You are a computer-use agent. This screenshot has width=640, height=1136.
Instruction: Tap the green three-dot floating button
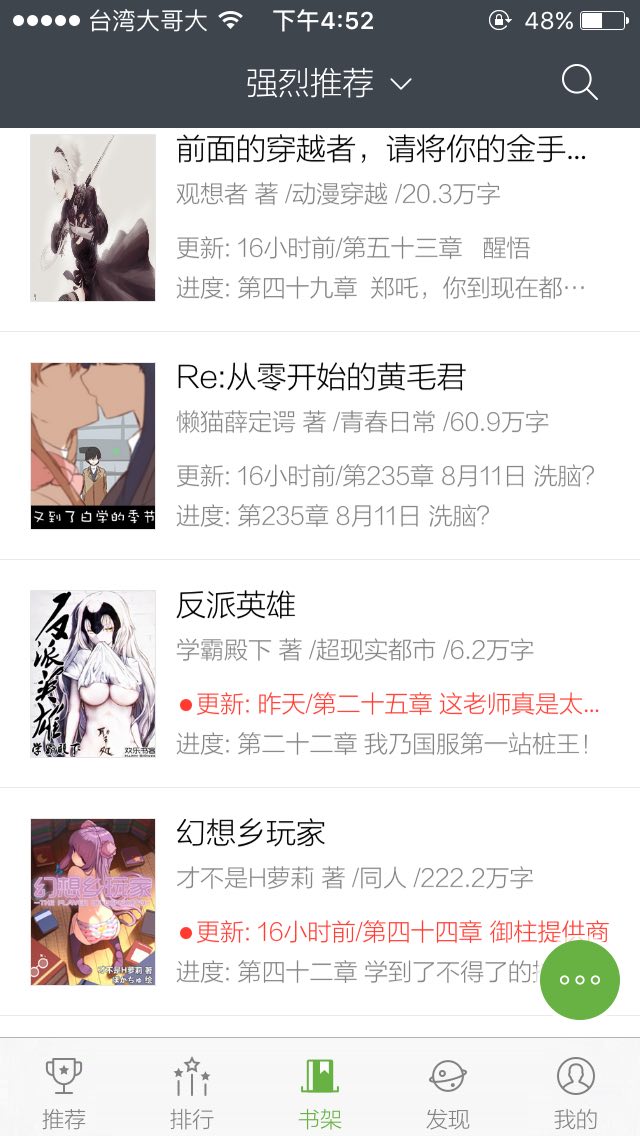tap(580, 980)
